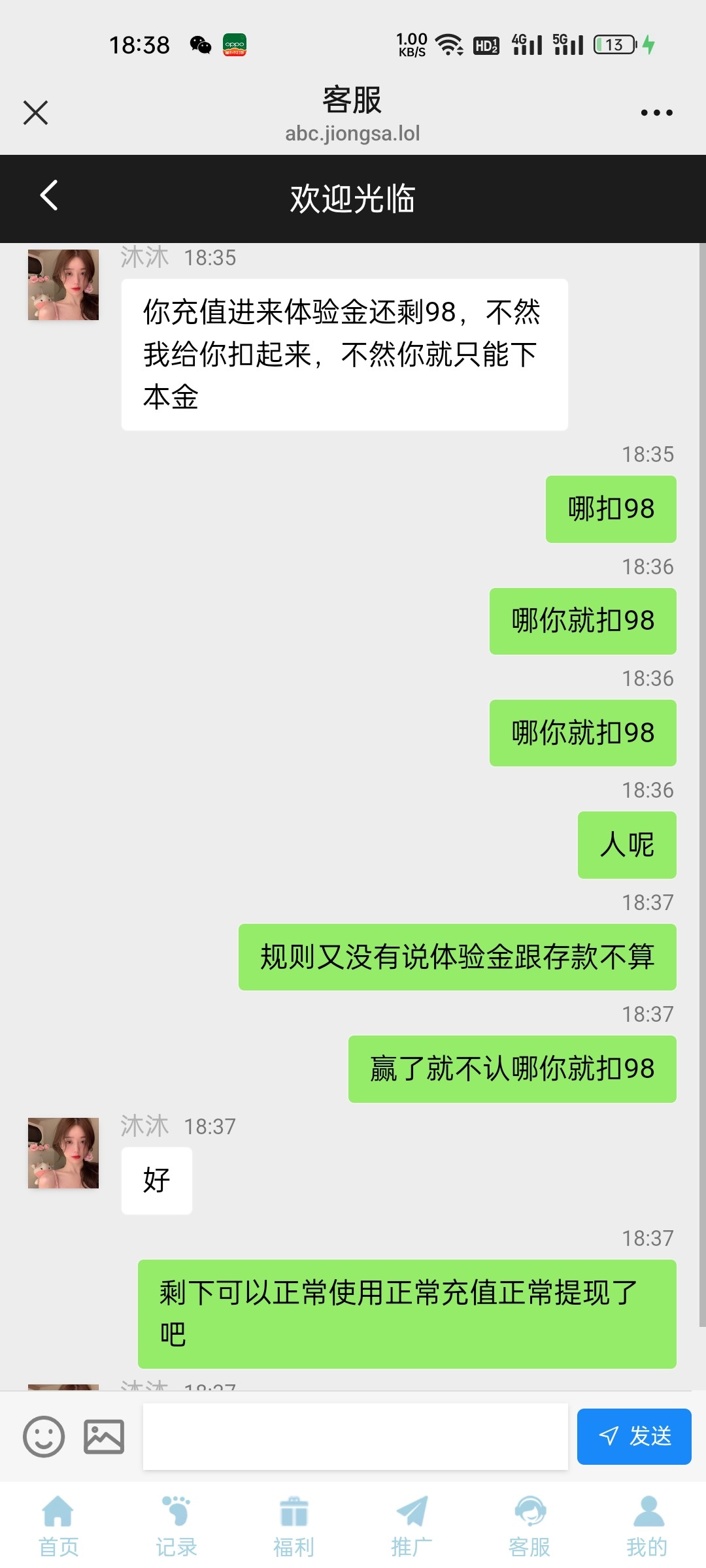Open the 福利 tab
706x1568 pixels.
[x=294, y=1526]
